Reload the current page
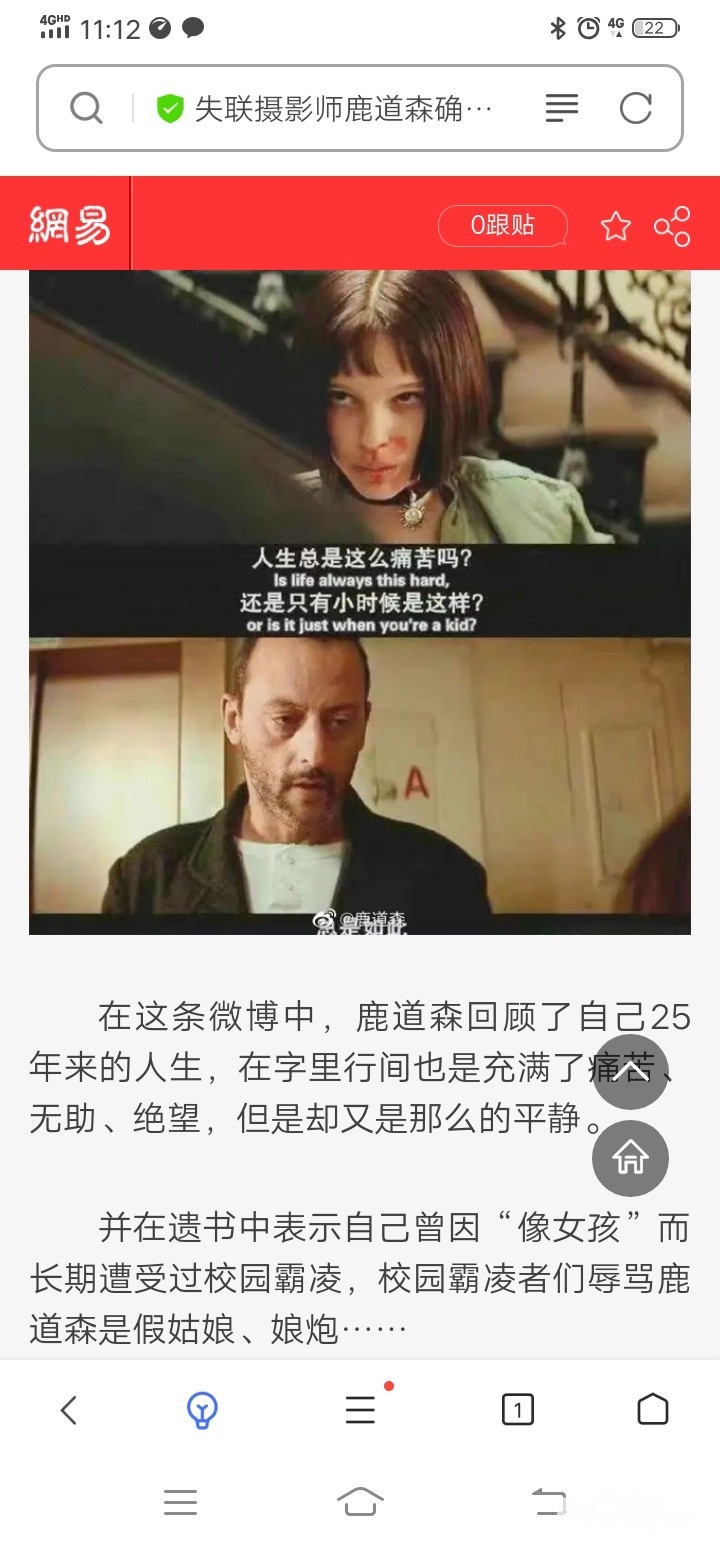The width and height of the screenshot is (720, 1544). coord(636,108)
